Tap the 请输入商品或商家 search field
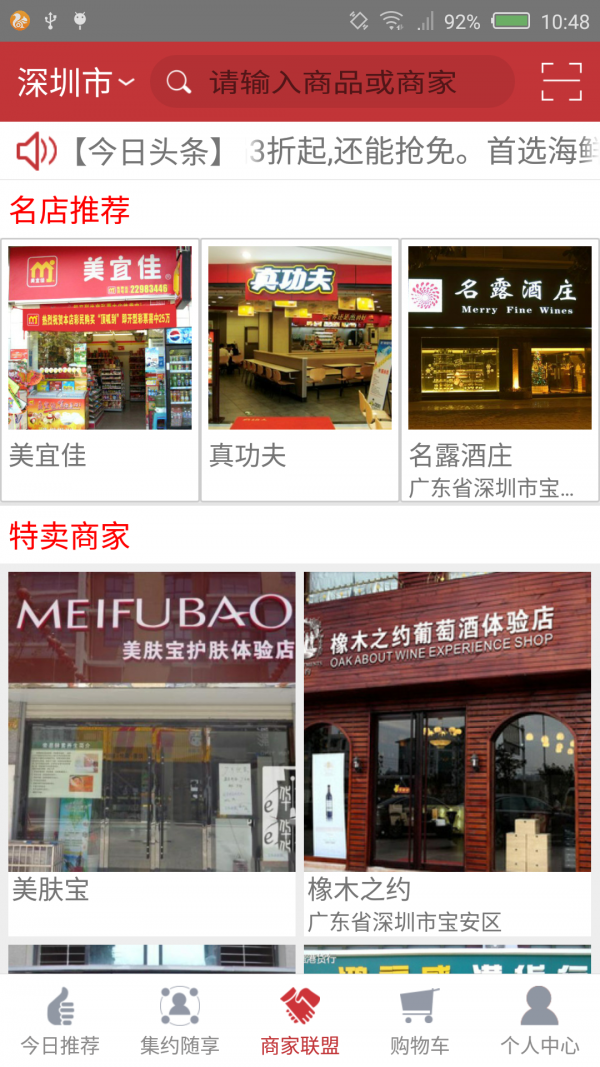The image size is (600, 1067). click(x=332, y=83)
